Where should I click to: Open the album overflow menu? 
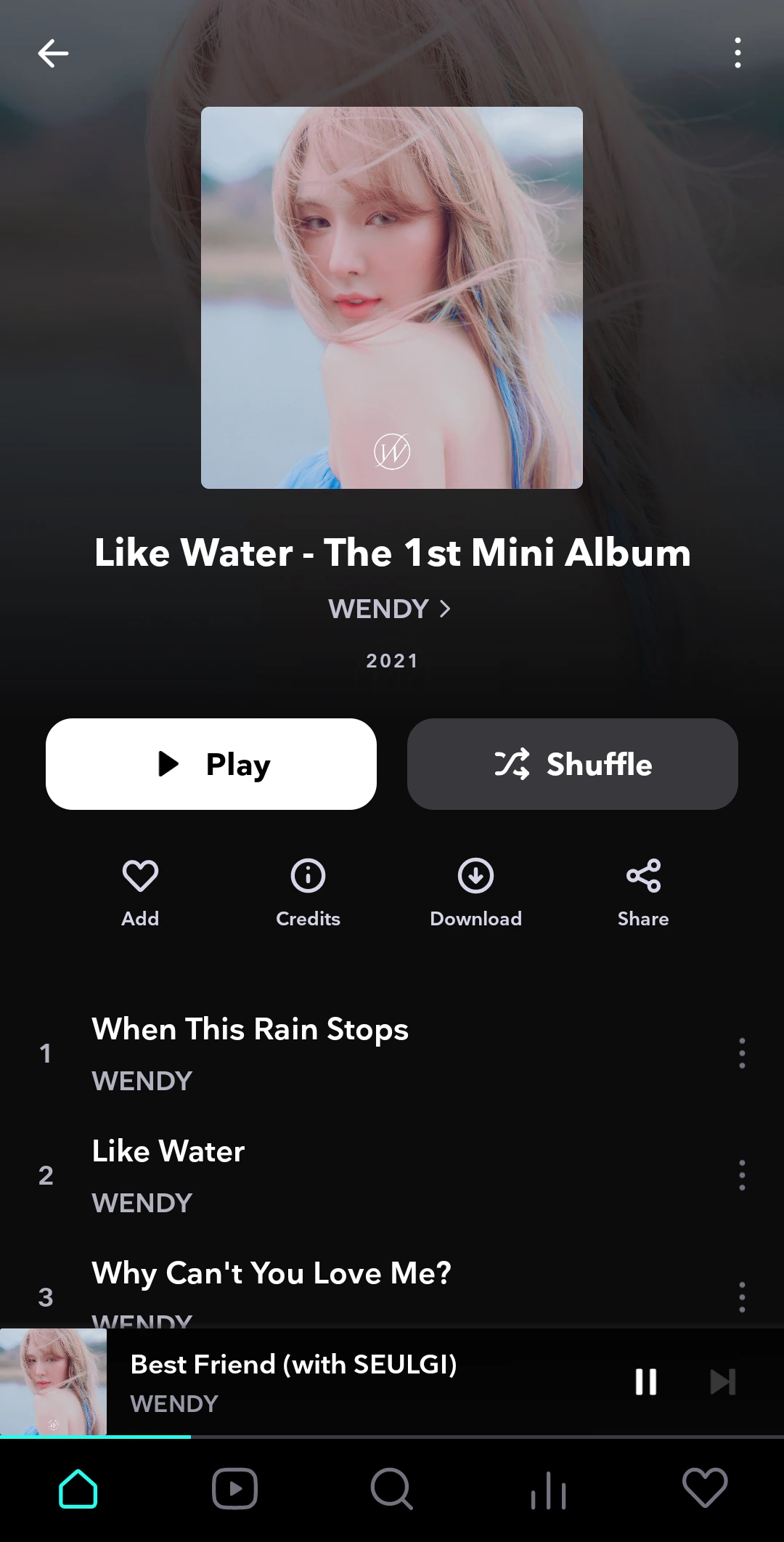(738, 53)
